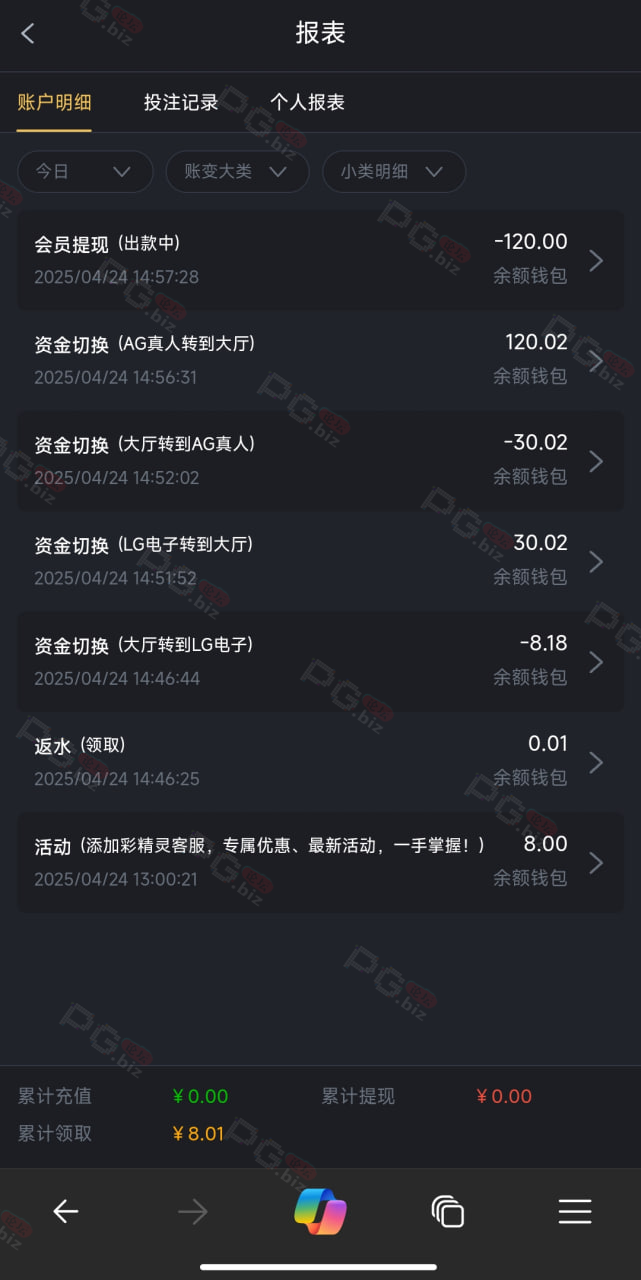Open the browser tabs switcher

point(447,1212)
